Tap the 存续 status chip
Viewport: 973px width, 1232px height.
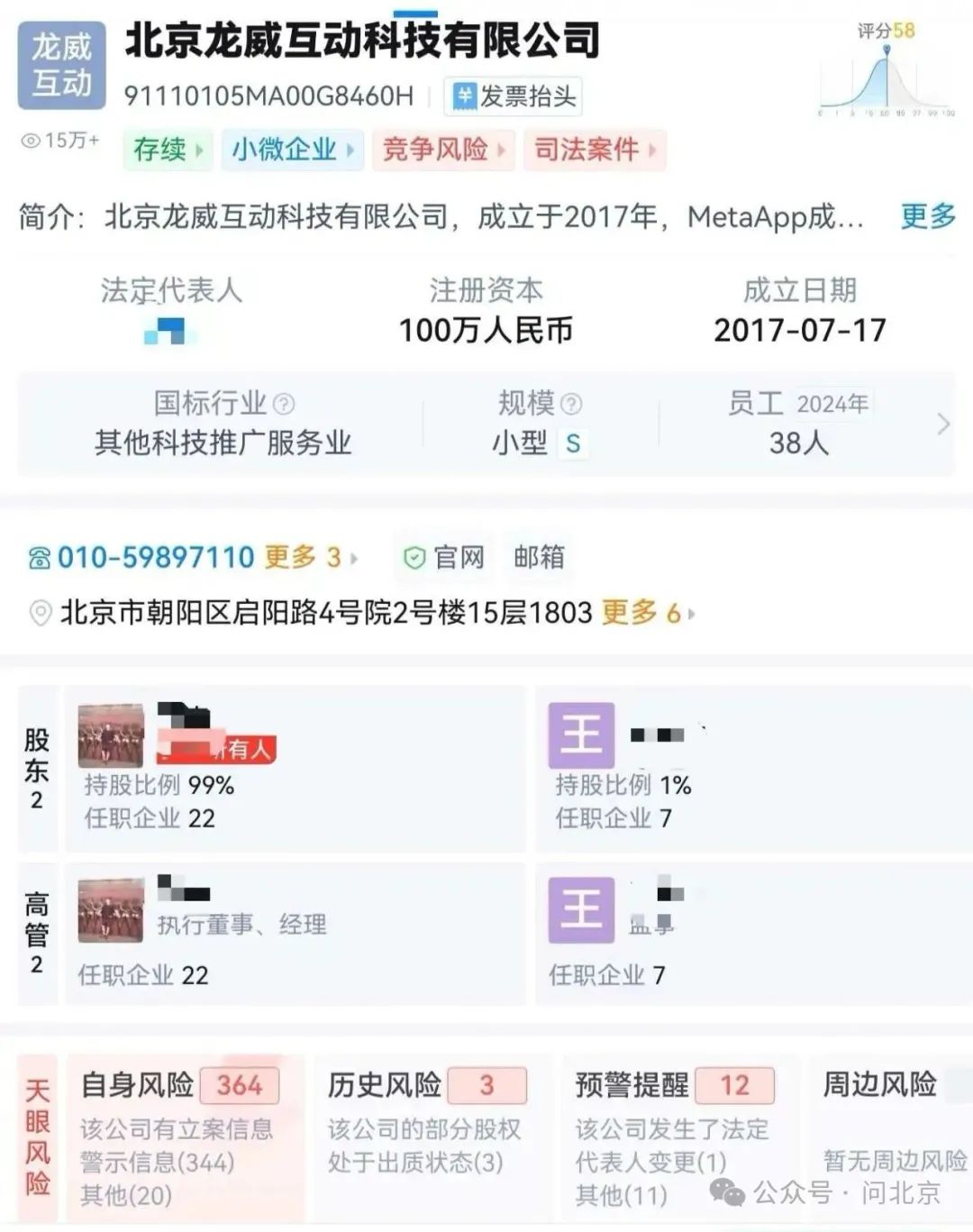[x=168, y=150]
